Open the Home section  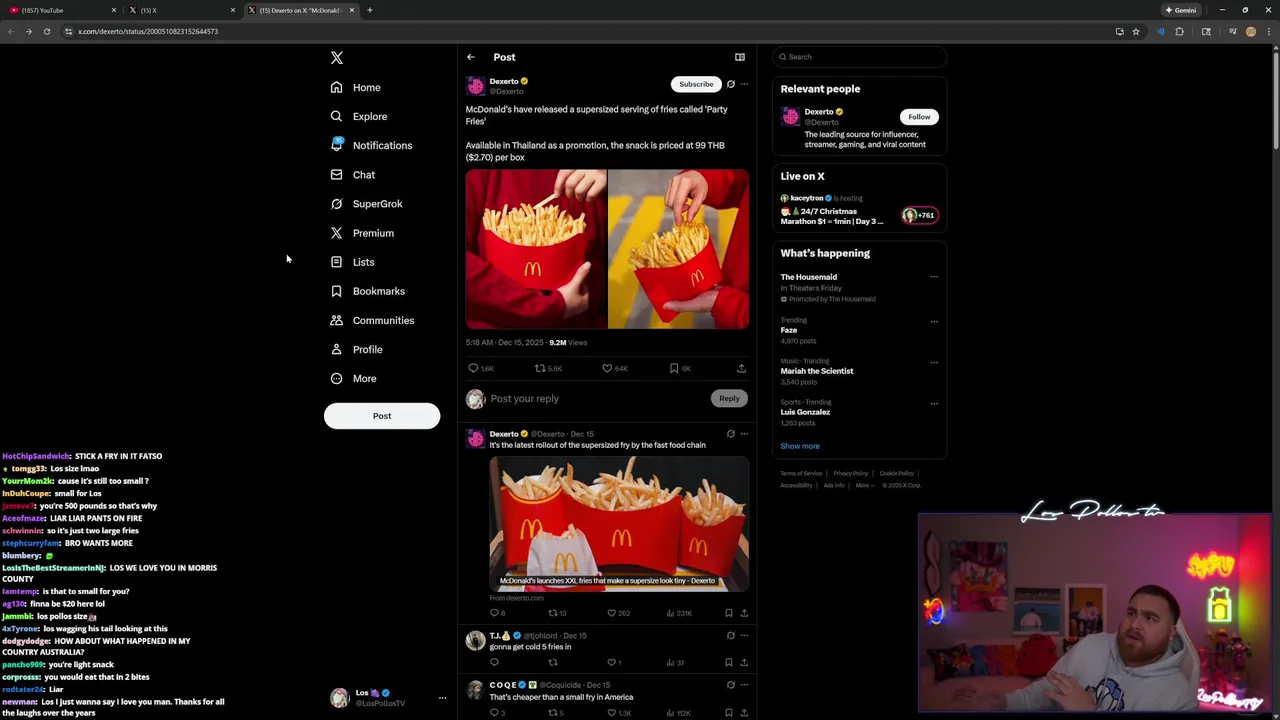(366, 88)
